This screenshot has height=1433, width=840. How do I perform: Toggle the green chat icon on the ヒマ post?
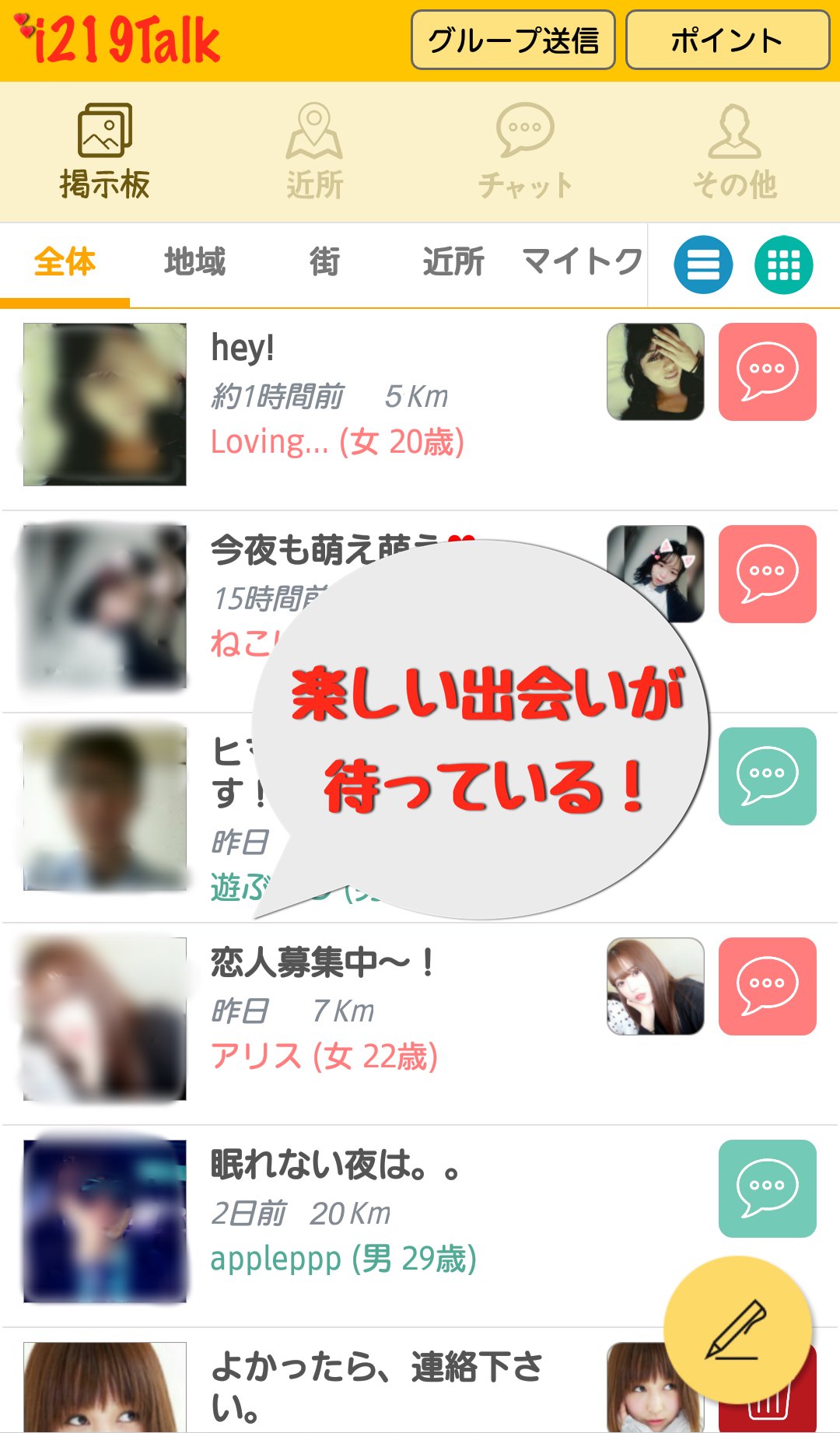(767, 776)
